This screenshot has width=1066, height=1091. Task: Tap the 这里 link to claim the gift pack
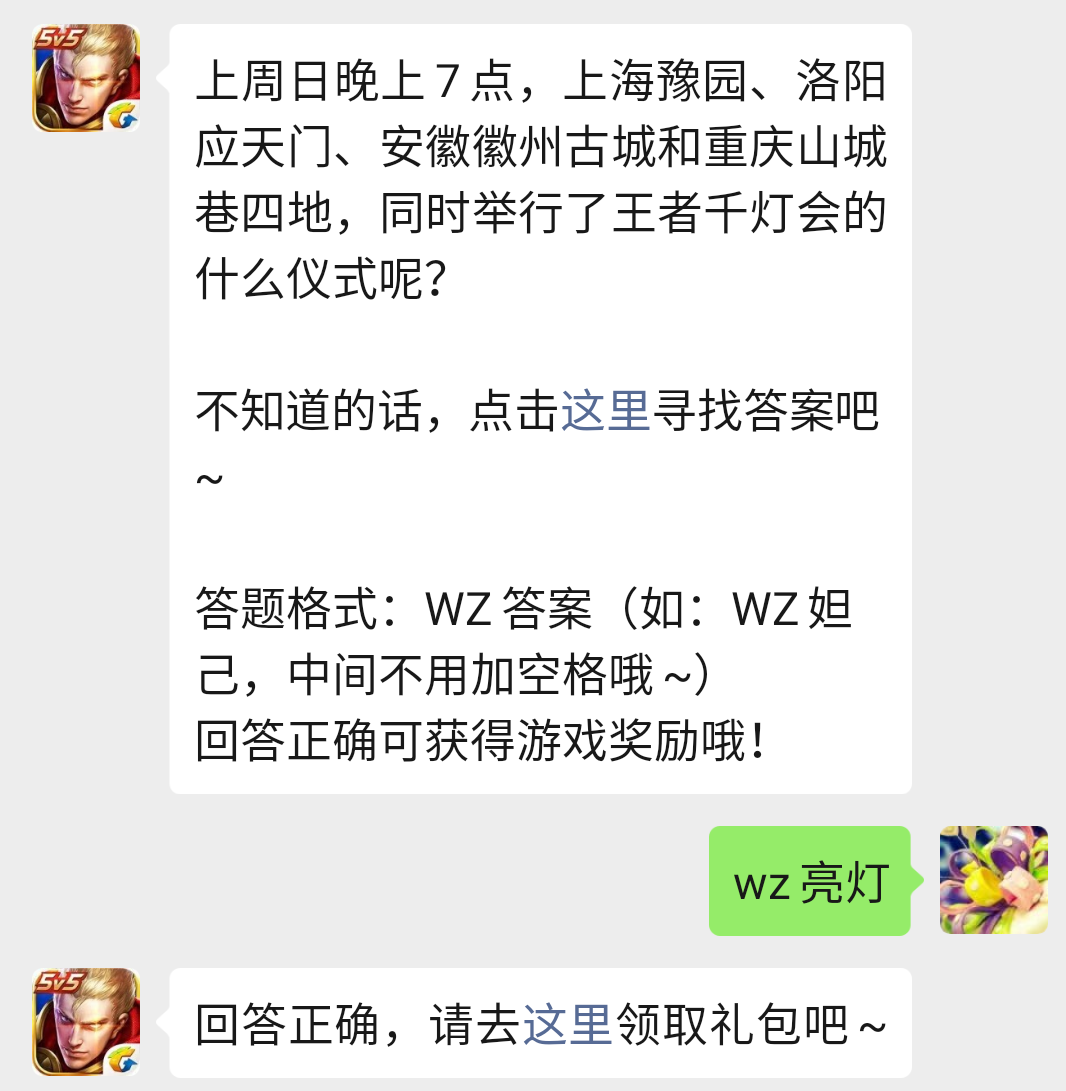pyautogui.click(x=567, y=1025)
